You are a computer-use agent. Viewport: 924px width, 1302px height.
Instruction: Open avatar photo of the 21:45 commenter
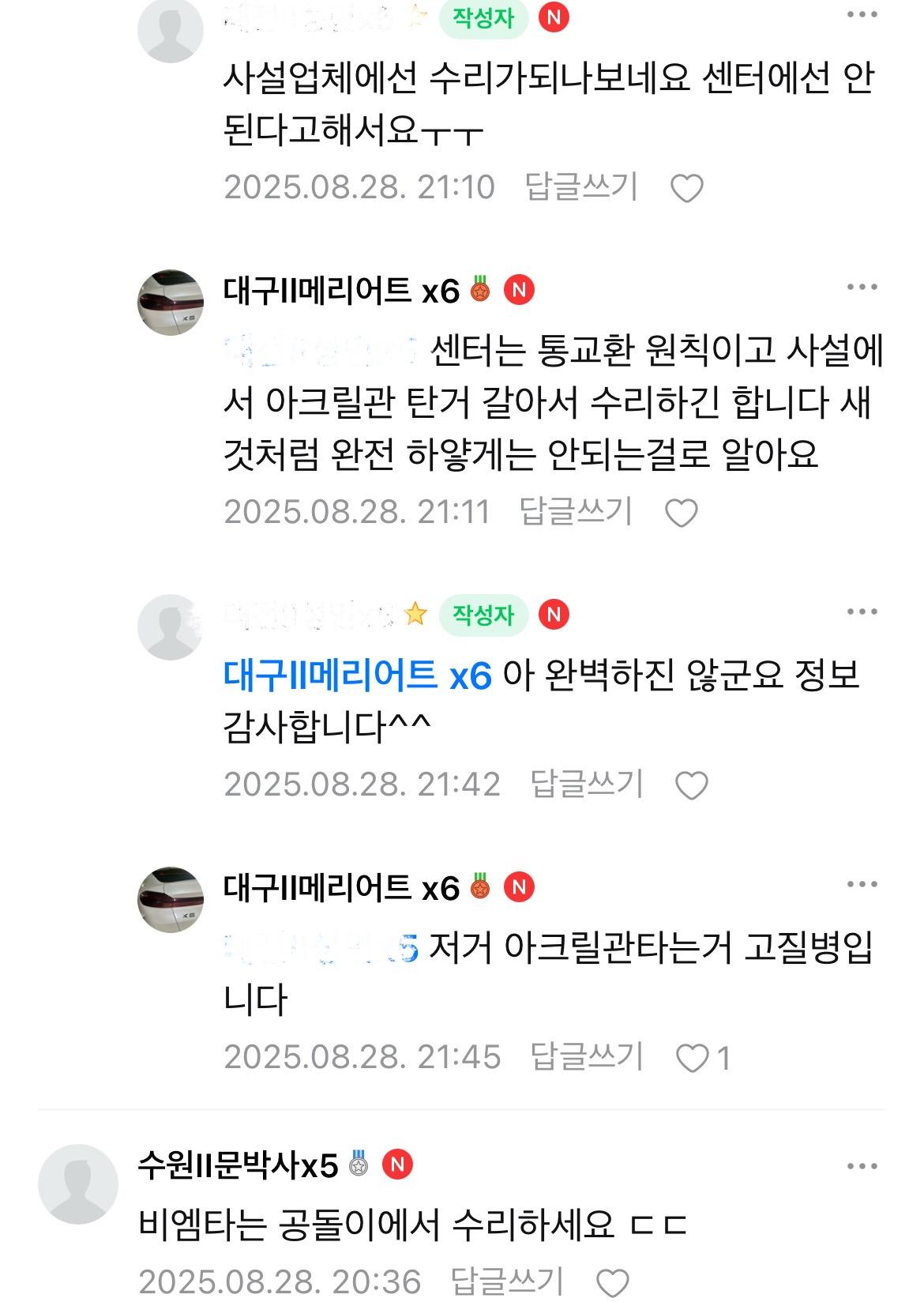pos(171,899)
